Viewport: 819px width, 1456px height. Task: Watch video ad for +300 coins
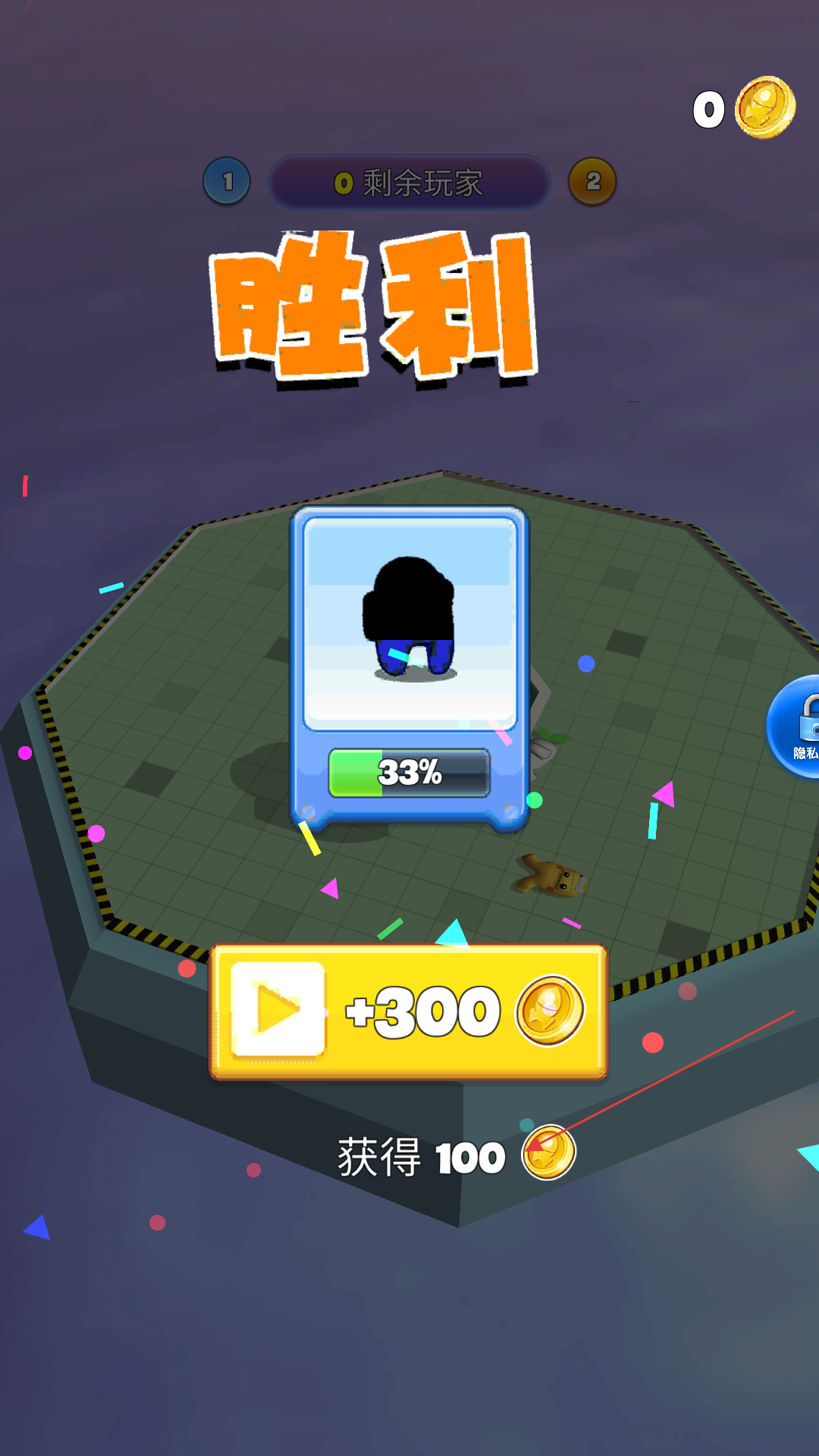(x=408, y=1012)
